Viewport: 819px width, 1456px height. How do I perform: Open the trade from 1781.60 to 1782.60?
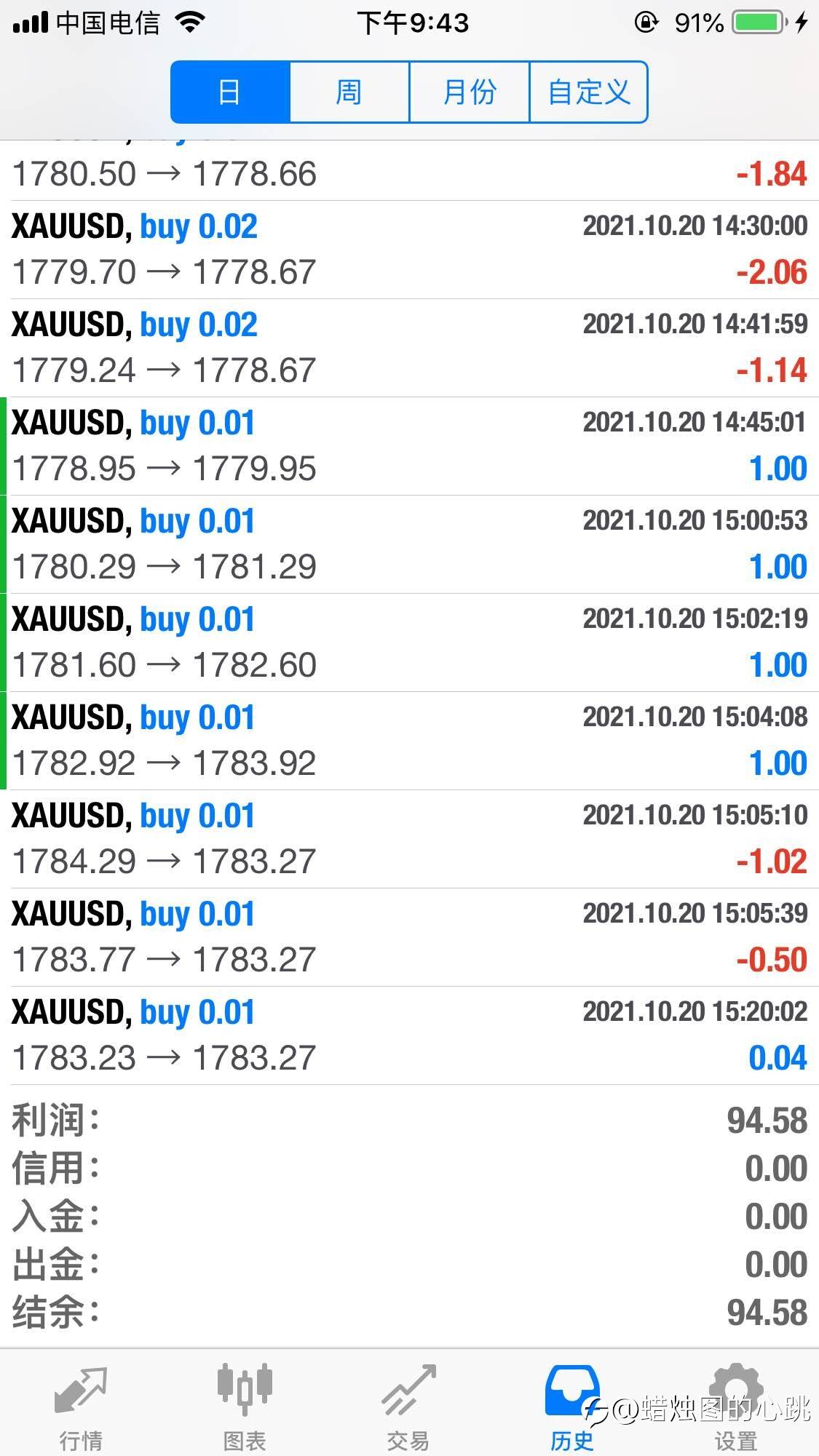409,643
